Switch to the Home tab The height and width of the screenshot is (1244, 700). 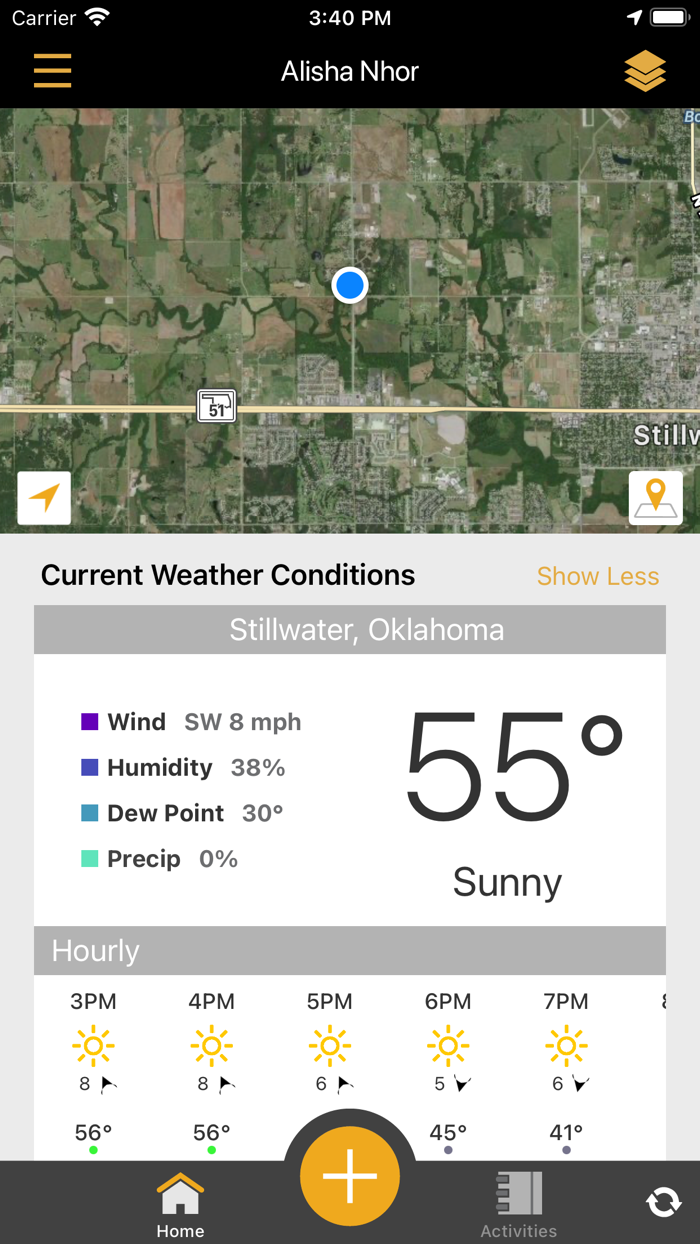point(180,1206)
